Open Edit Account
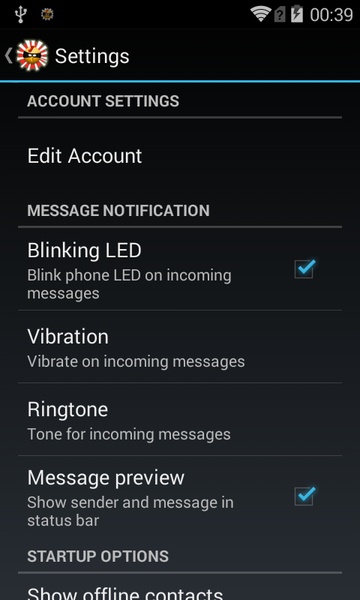 [x=180, y=156]
